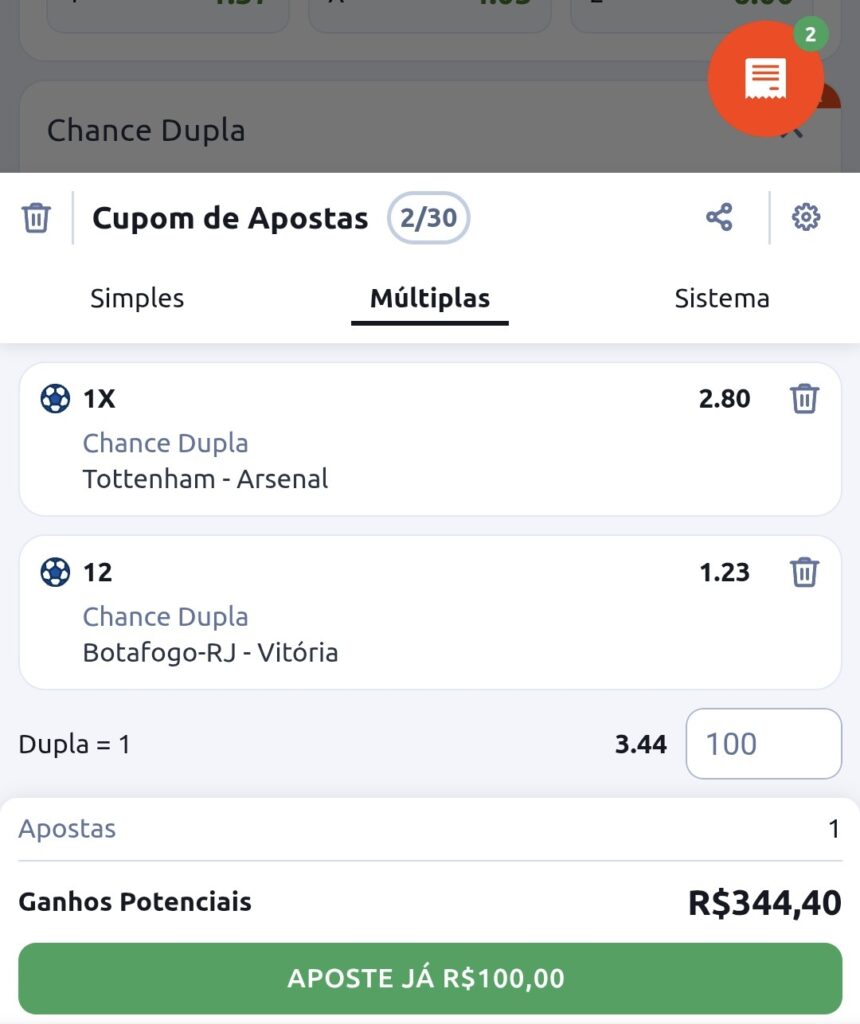The image size is (860, 1024).
Task: Click the notification badge showing 2
Action: coord(810,33)
